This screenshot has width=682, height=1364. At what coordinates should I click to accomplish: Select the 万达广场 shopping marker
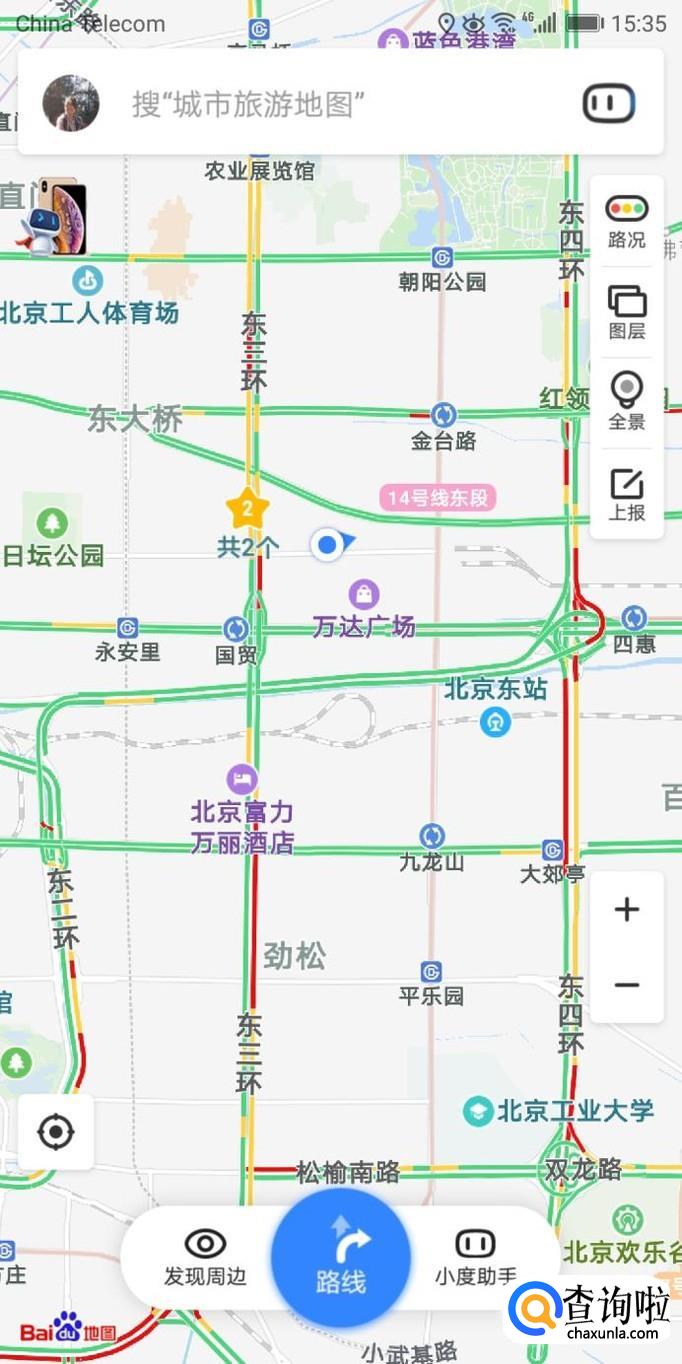tap(365, 594)
